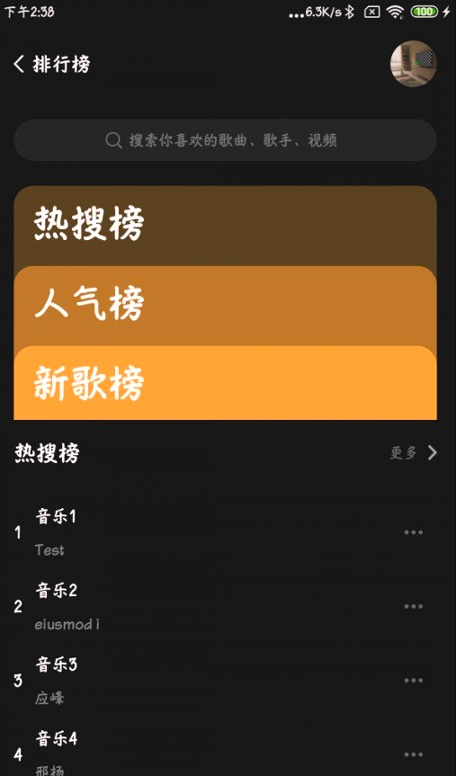Open more options for 音乐3
The width and height of the screenshot is (456, 776).
coord(413,680)
